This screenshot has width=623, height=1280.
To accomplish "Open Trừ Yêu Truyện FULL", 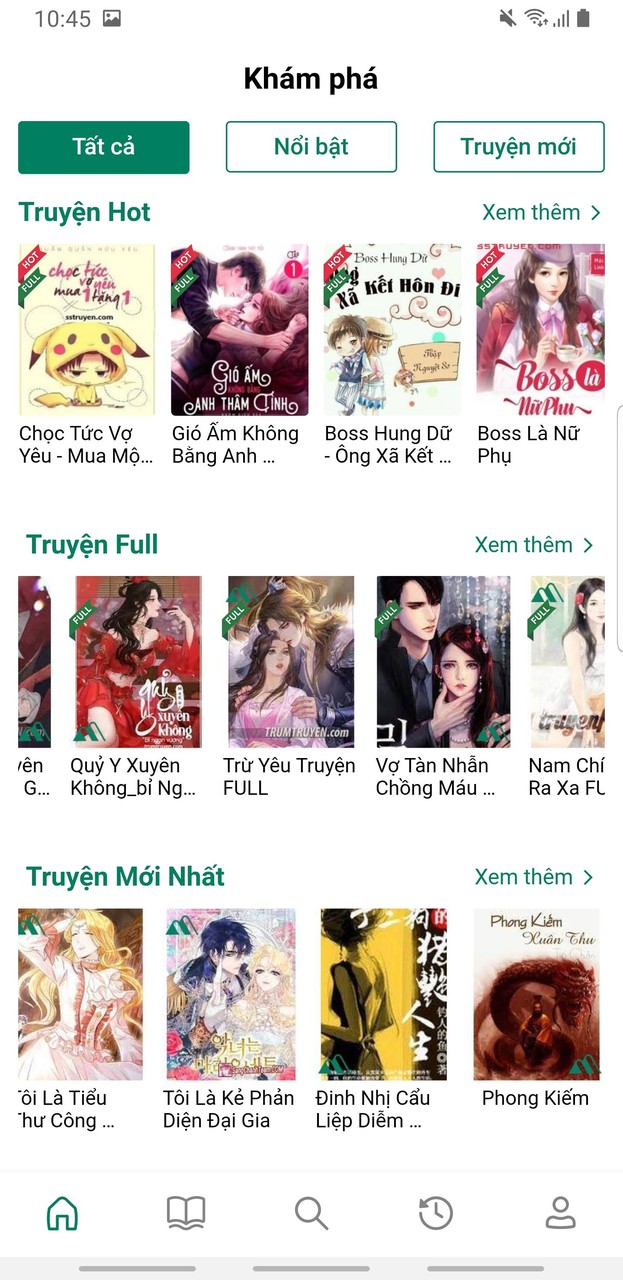I will pyautogui.click(x=290, y=662).
